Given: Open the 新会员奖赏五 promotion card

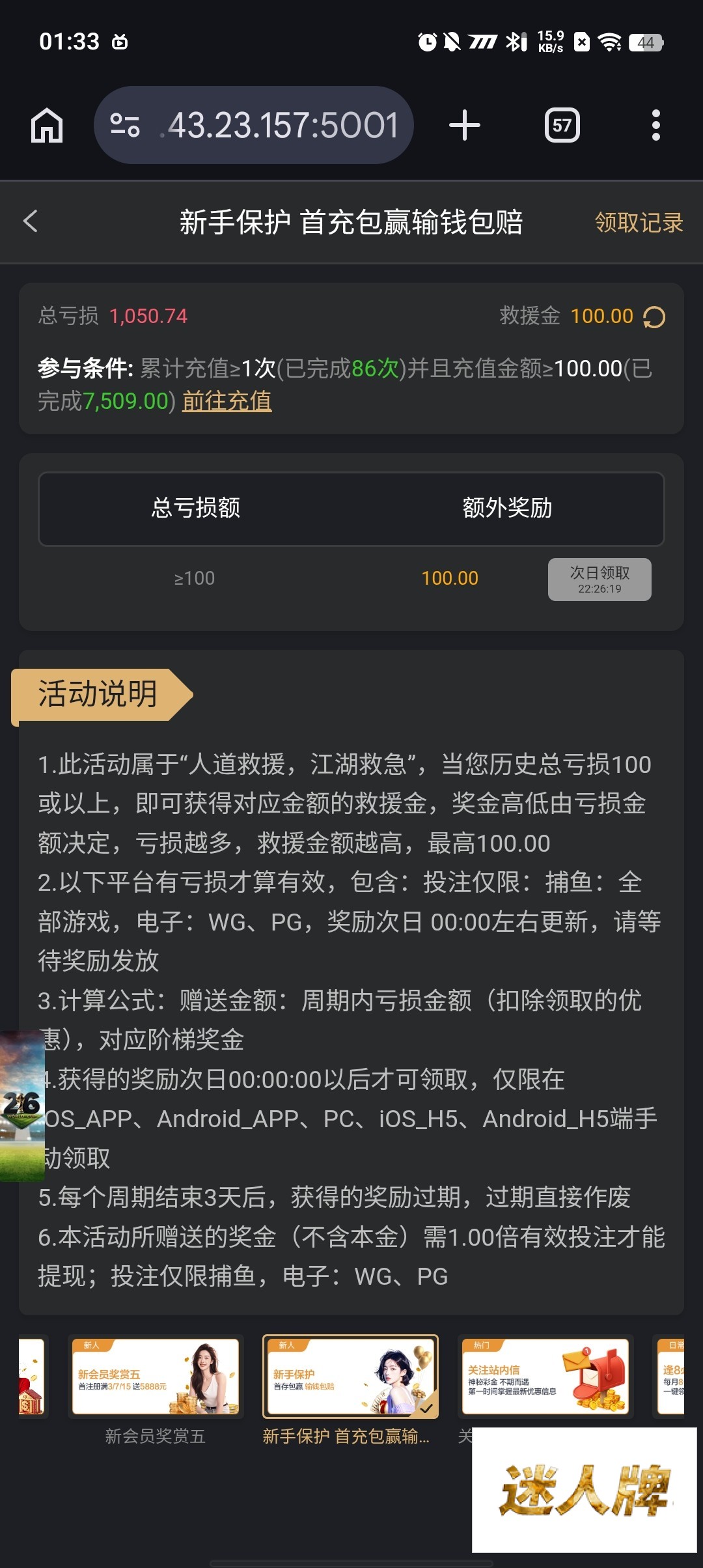Looking at the screenshot, I should click(x=156, y=1376).
